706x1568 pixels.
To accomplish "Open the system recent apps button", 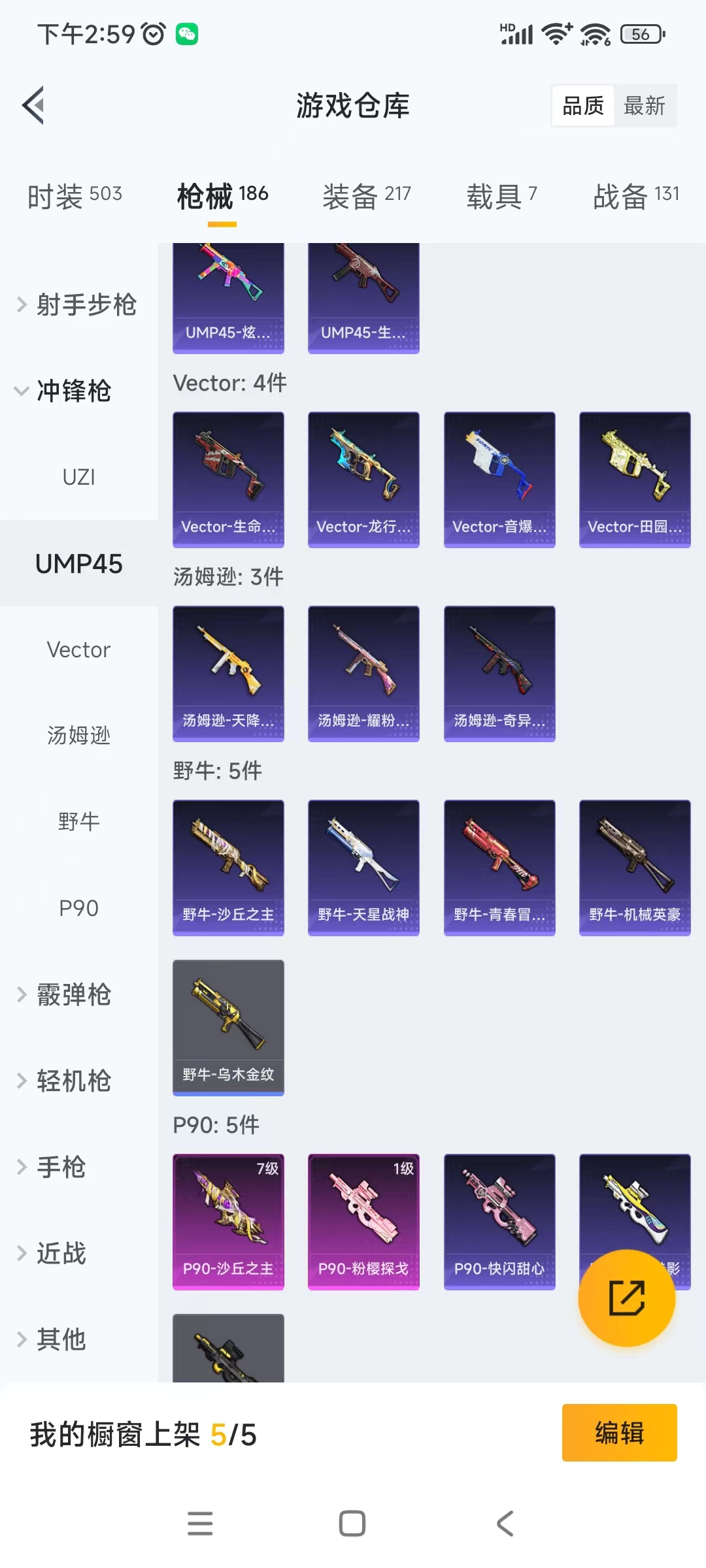I will [x=200, y=1524].
